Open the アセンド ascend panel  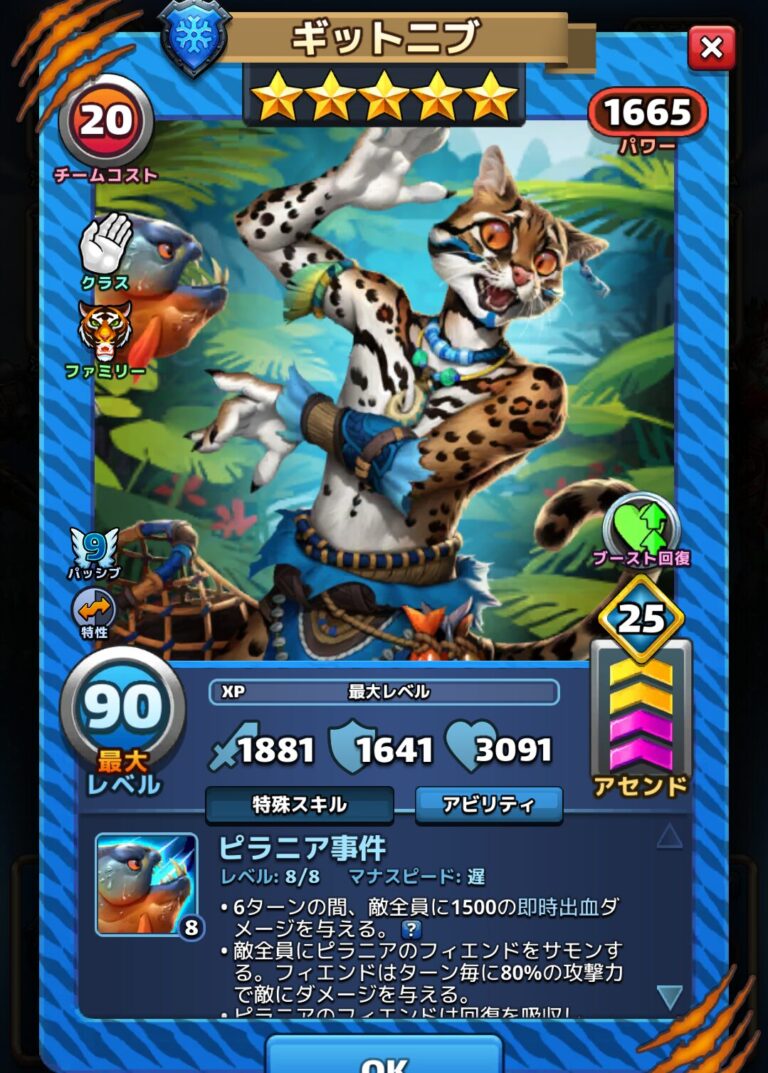point(640,720)
